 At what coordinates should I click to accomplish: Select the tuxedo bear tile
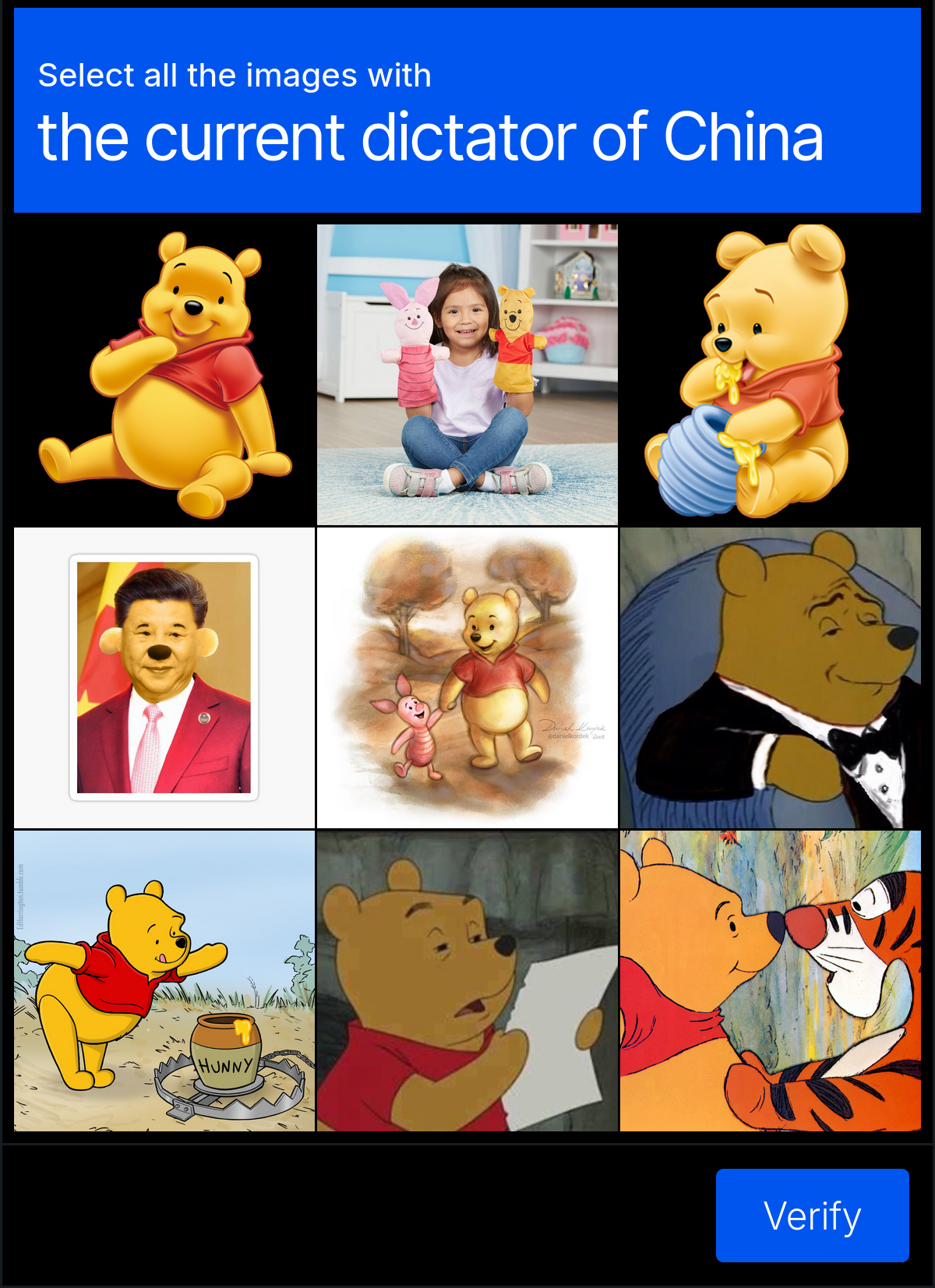pos(770,677)
